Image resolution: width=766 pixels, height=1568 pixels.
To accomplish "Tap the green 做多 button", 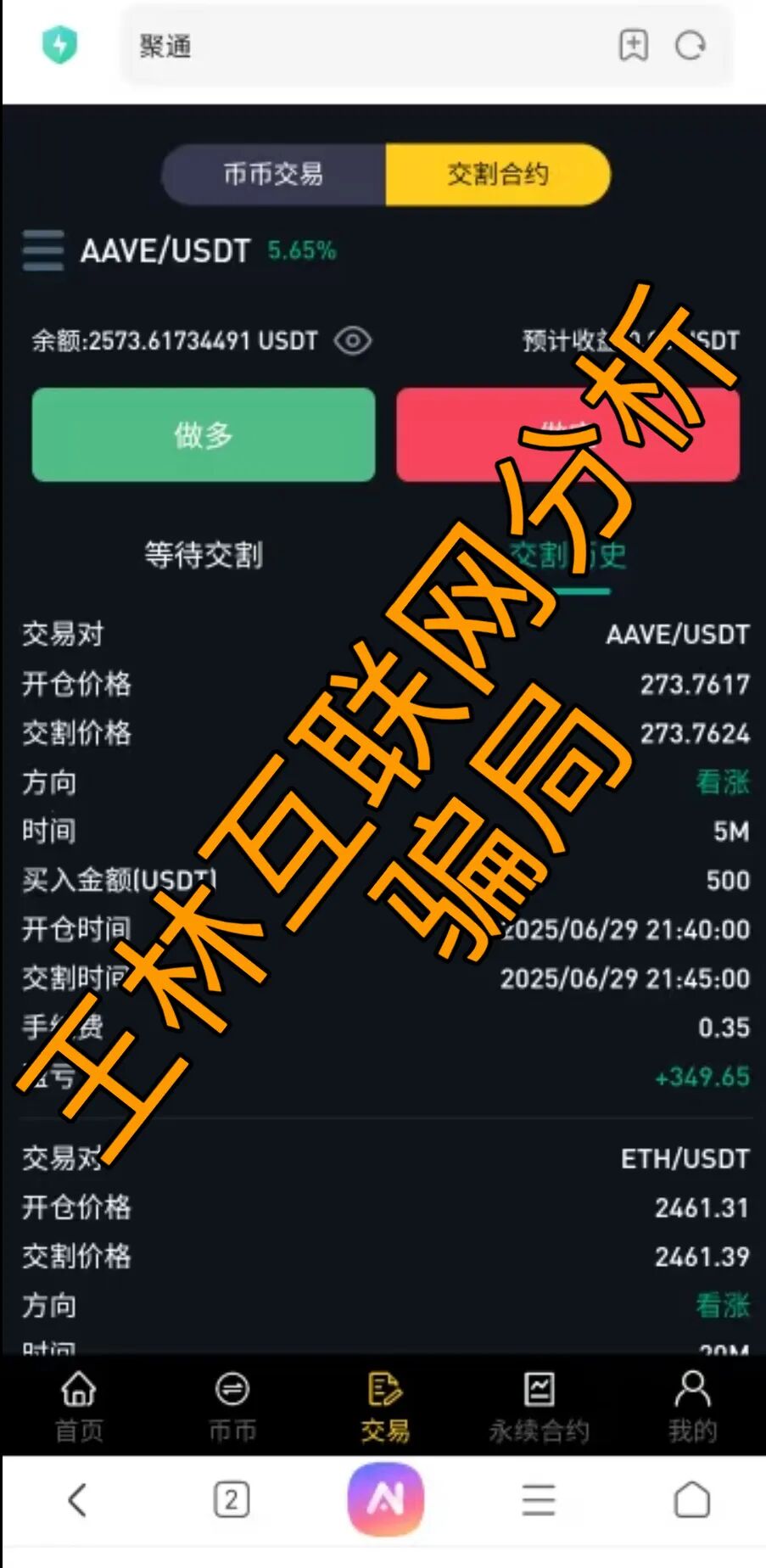I will pyautogui.click(x=204, y=434).
